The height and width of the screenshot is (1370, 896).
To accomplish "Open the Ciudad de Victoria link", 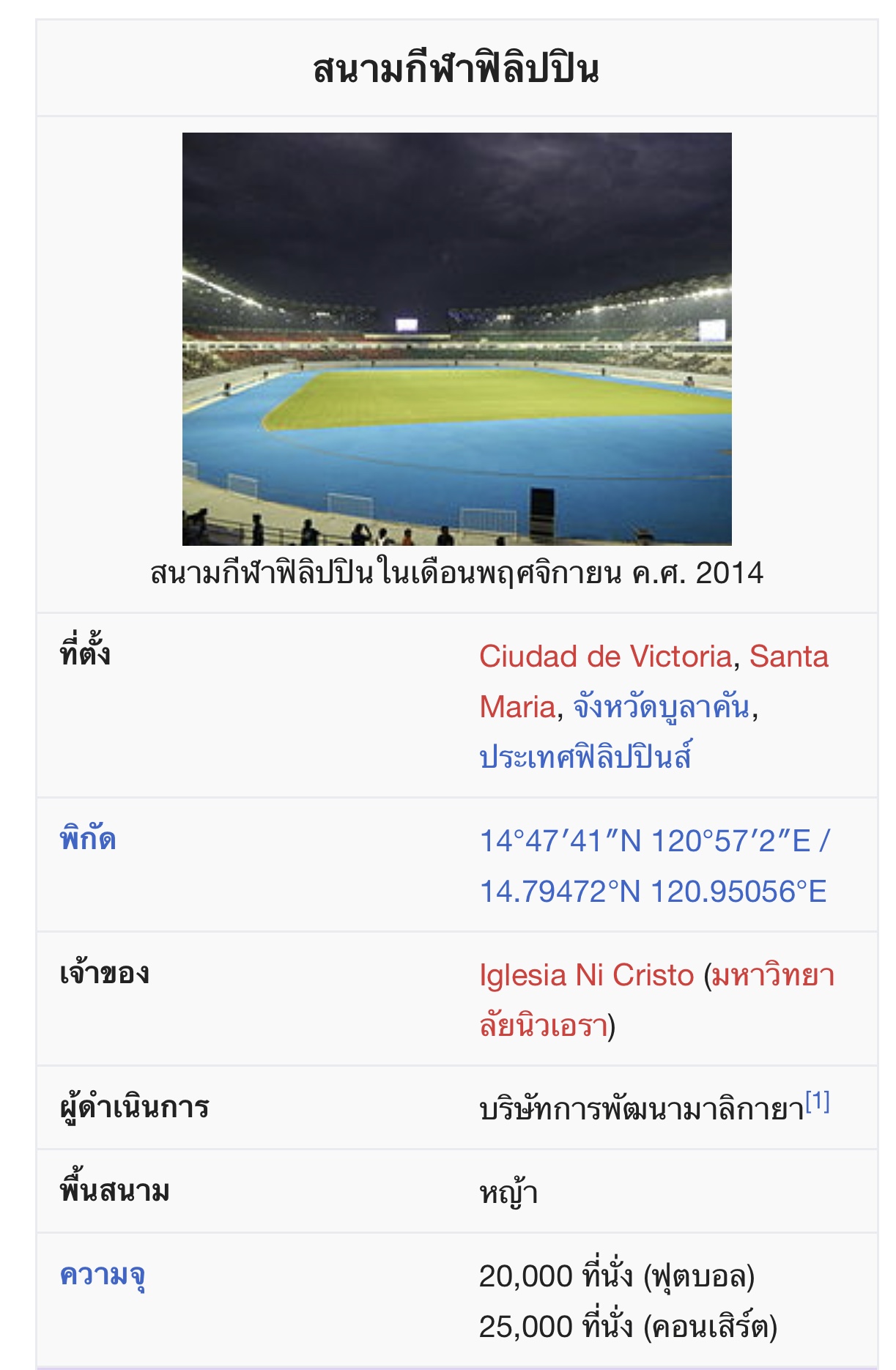I will coord(605,656).
